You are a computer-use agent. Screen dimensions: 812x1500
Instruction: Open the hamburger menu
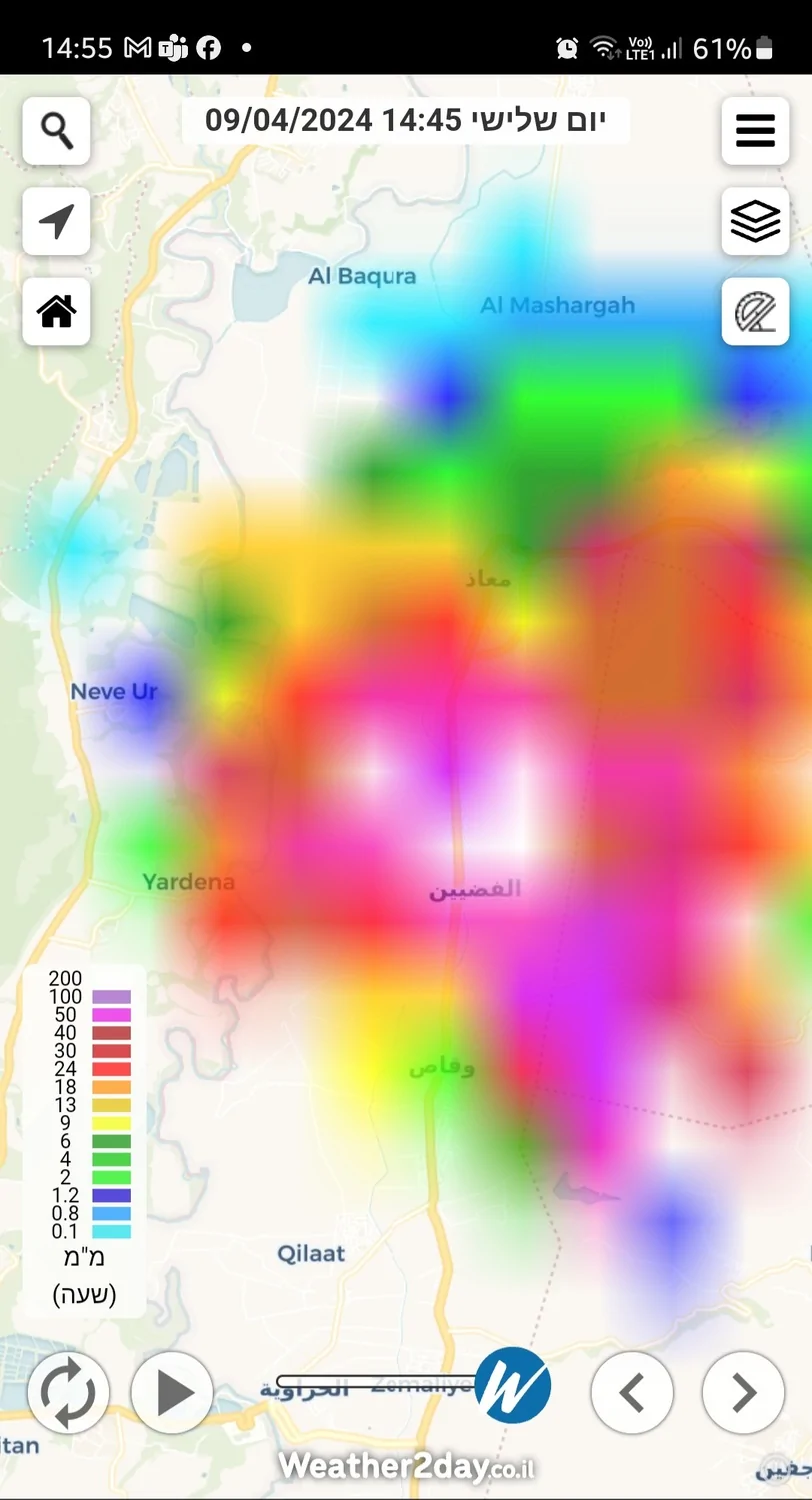click(x=755, y=131)
